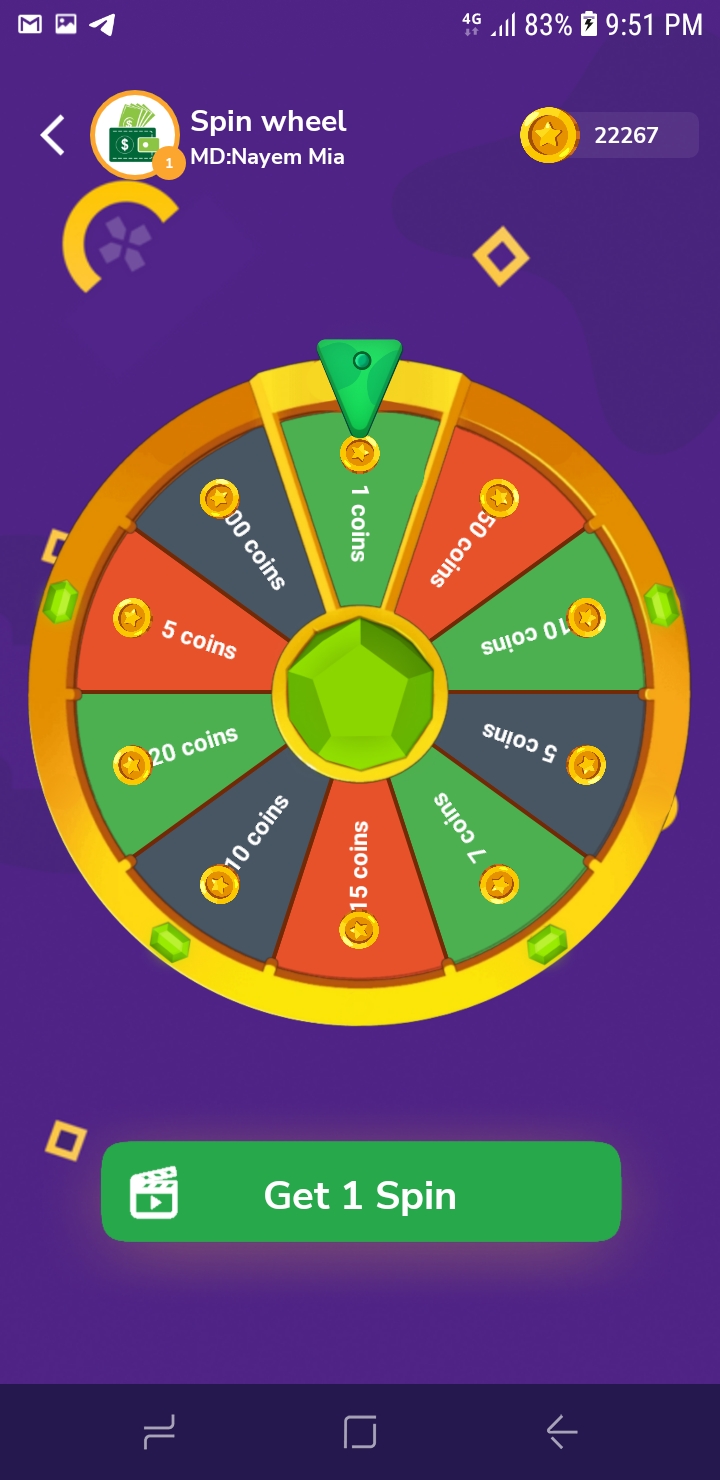Open the 22267 coin balance
The image size is (720, 1480).
pos(609,135)
